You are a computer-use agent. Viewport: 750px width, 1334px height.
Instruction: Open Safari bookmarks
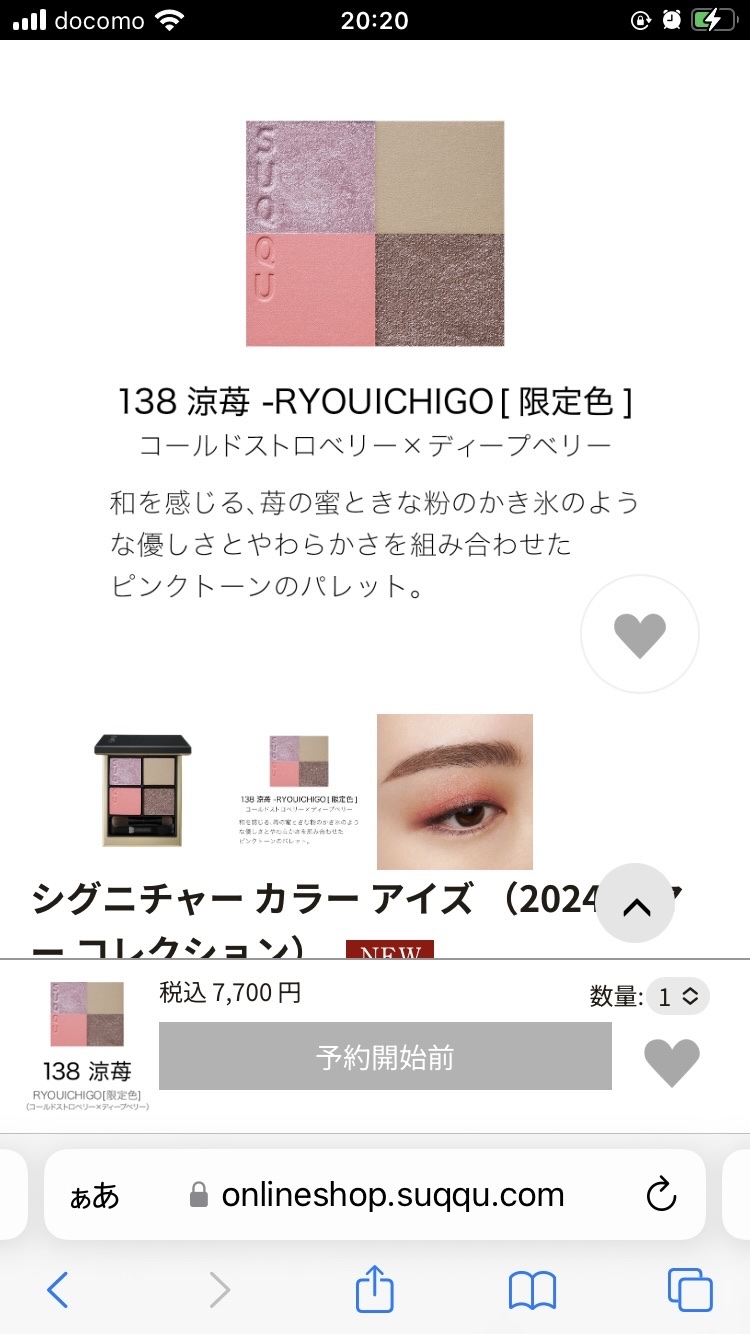tap(532, 1290)
